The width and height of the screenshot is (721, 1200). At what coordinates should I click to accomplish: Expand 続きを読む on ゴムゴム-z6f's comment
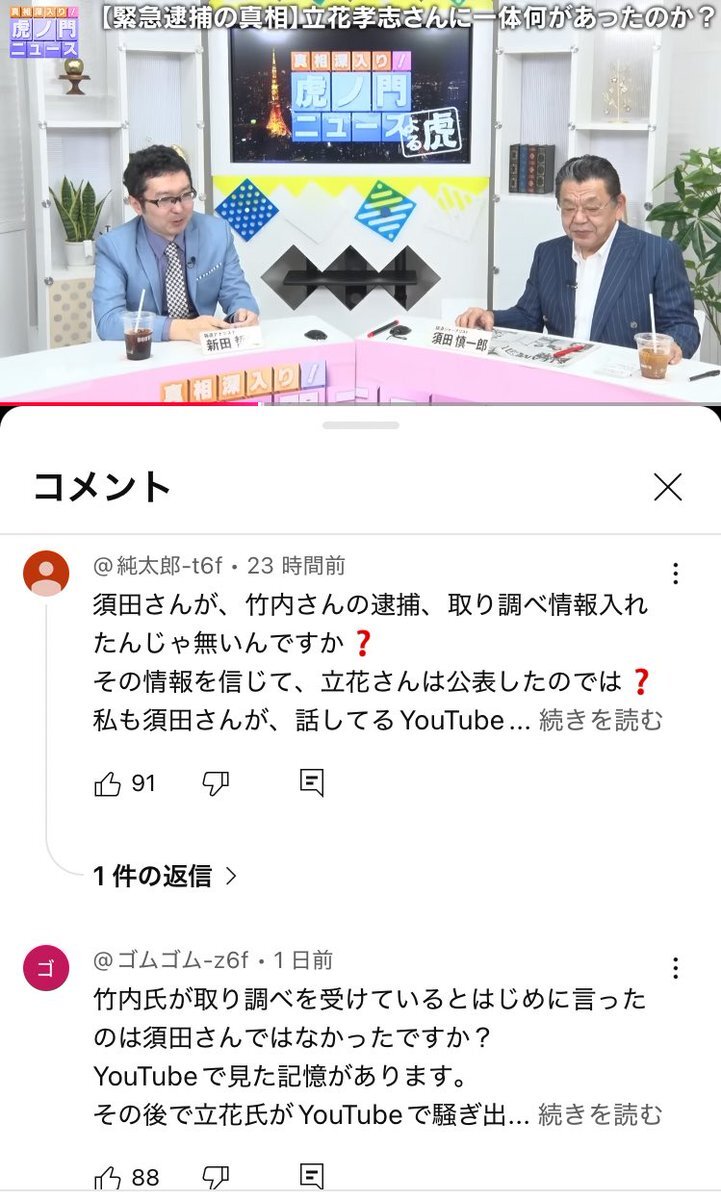tap(600, 1114)
